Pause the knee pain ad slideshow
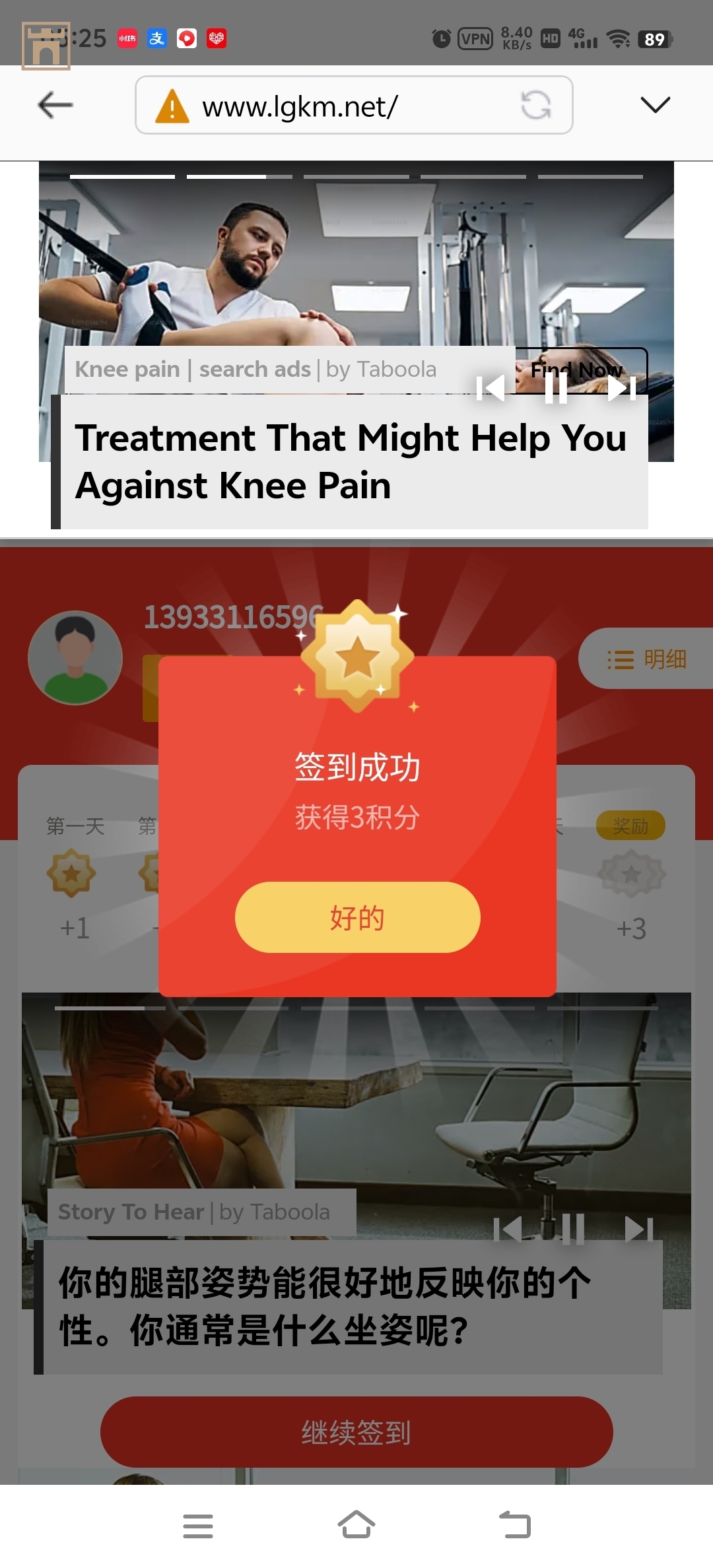 click(x=556, y=389)
